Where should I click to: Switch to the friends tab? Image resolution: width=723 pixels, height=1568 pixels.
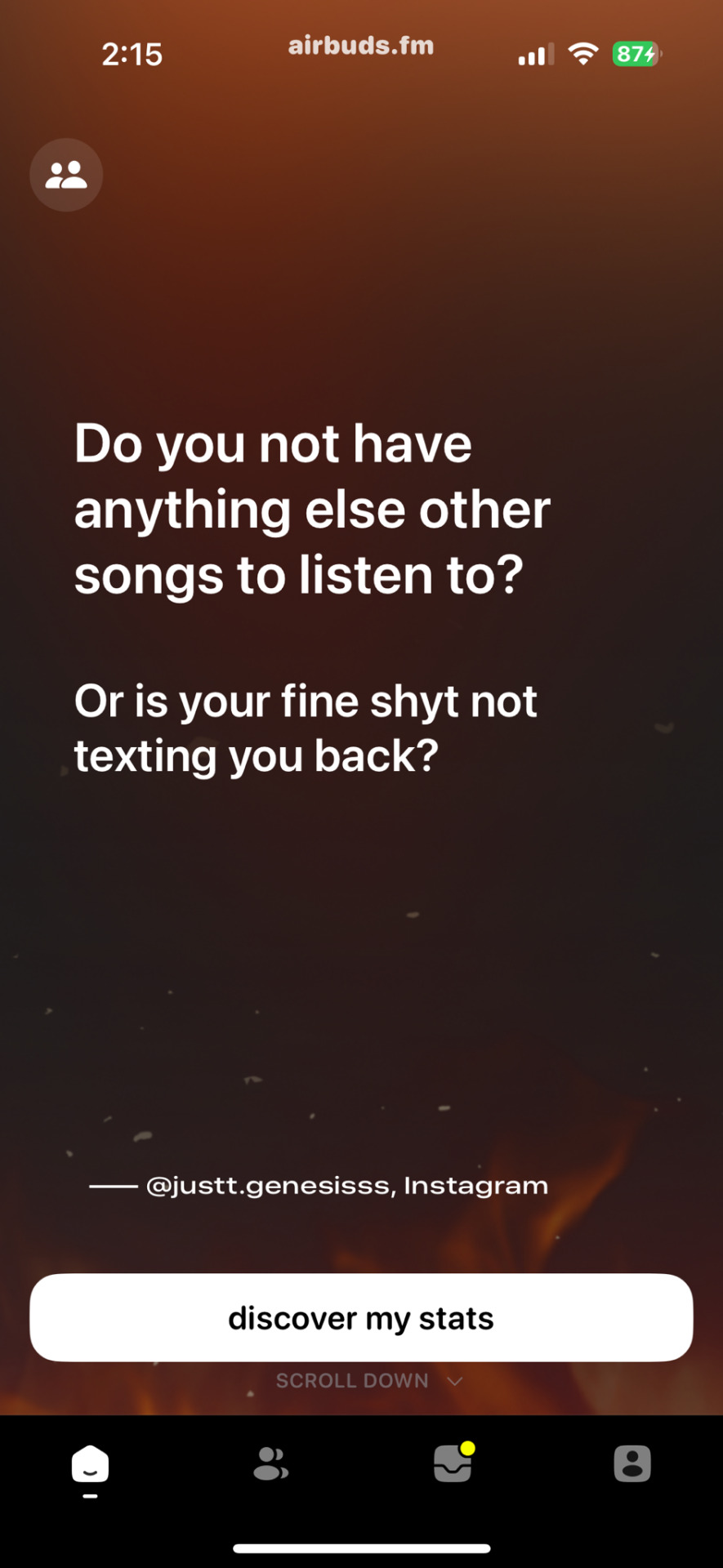point(270,1463)
